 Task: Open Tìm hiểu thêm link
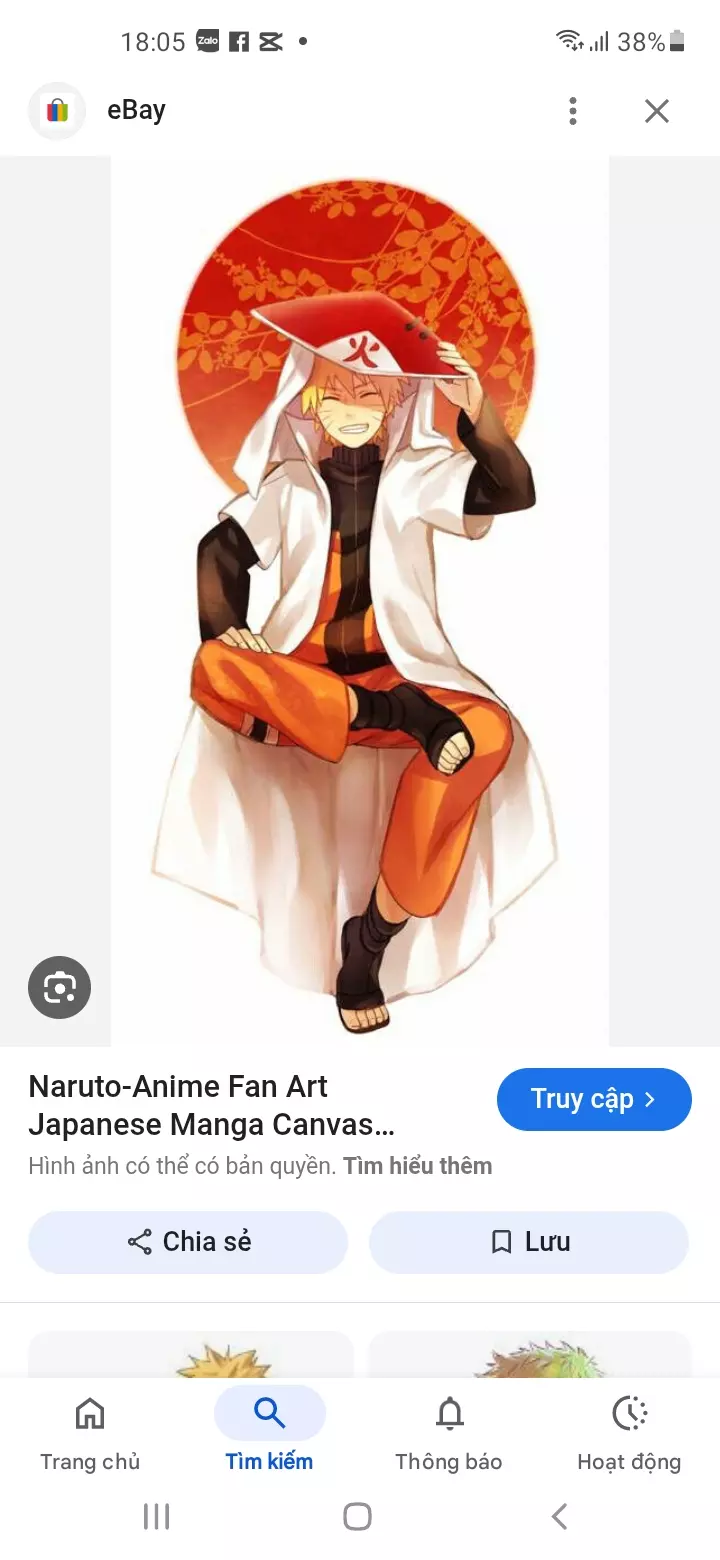[x=417, y=1166]
